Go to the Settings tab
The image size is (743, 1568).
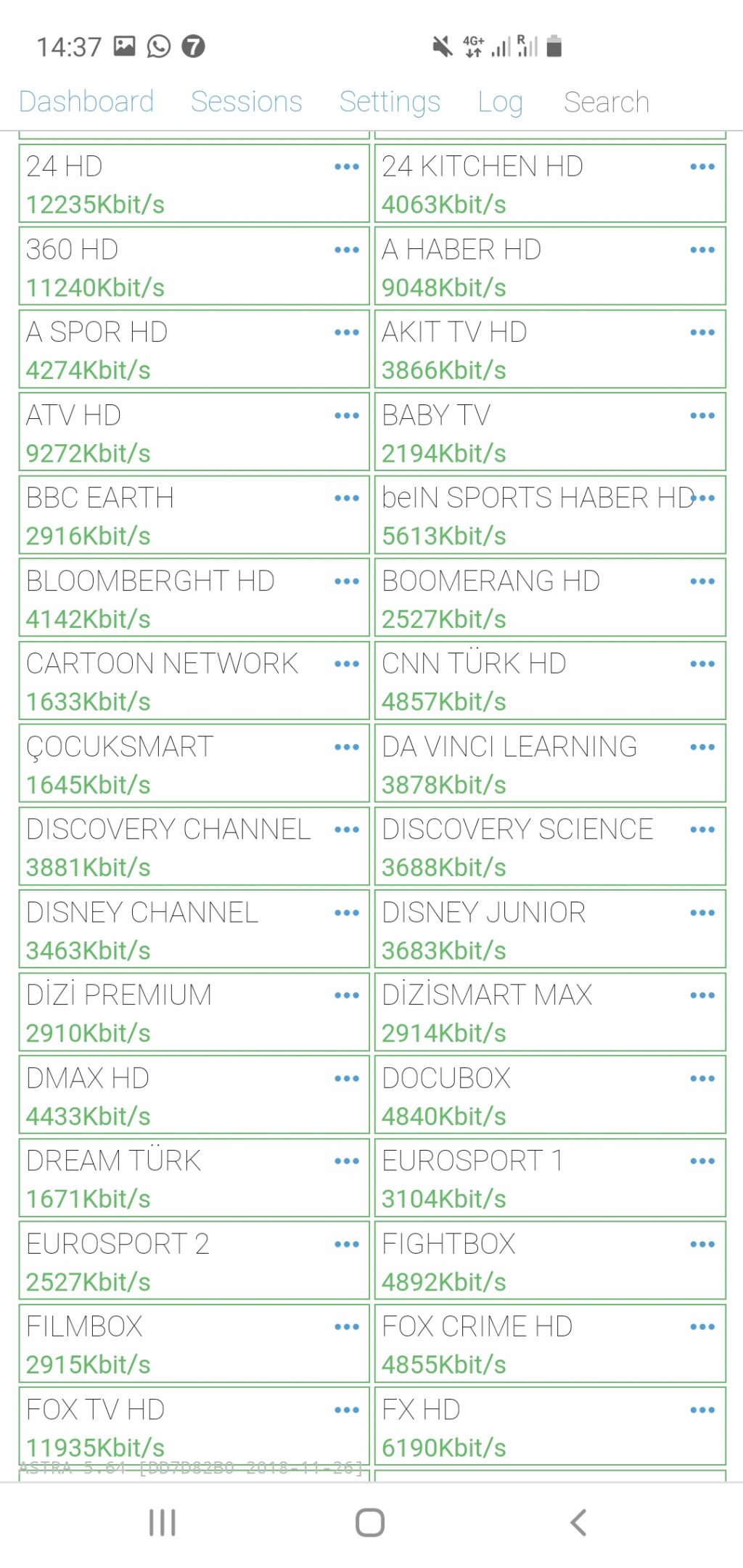click(390, 102)
